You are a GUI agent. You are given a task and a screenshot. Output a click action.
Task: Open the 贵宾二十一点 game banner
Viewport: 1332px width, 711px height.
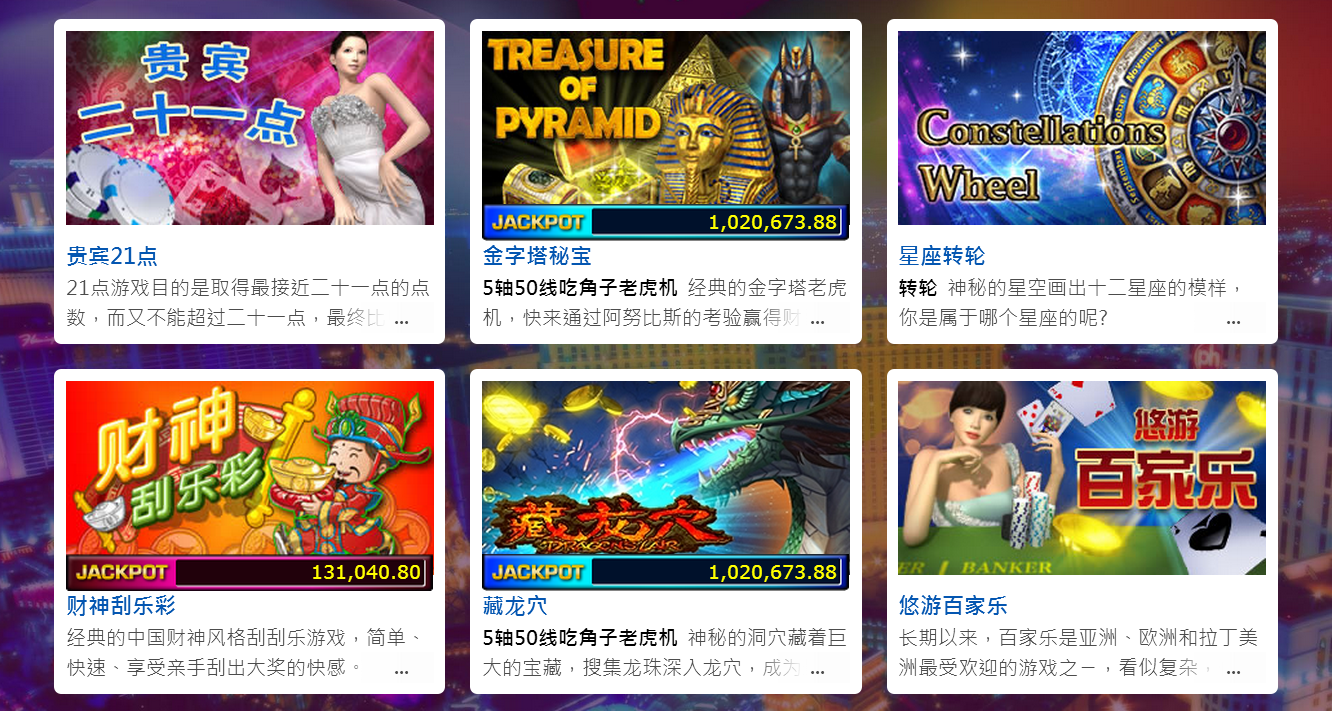pos(250,128)
